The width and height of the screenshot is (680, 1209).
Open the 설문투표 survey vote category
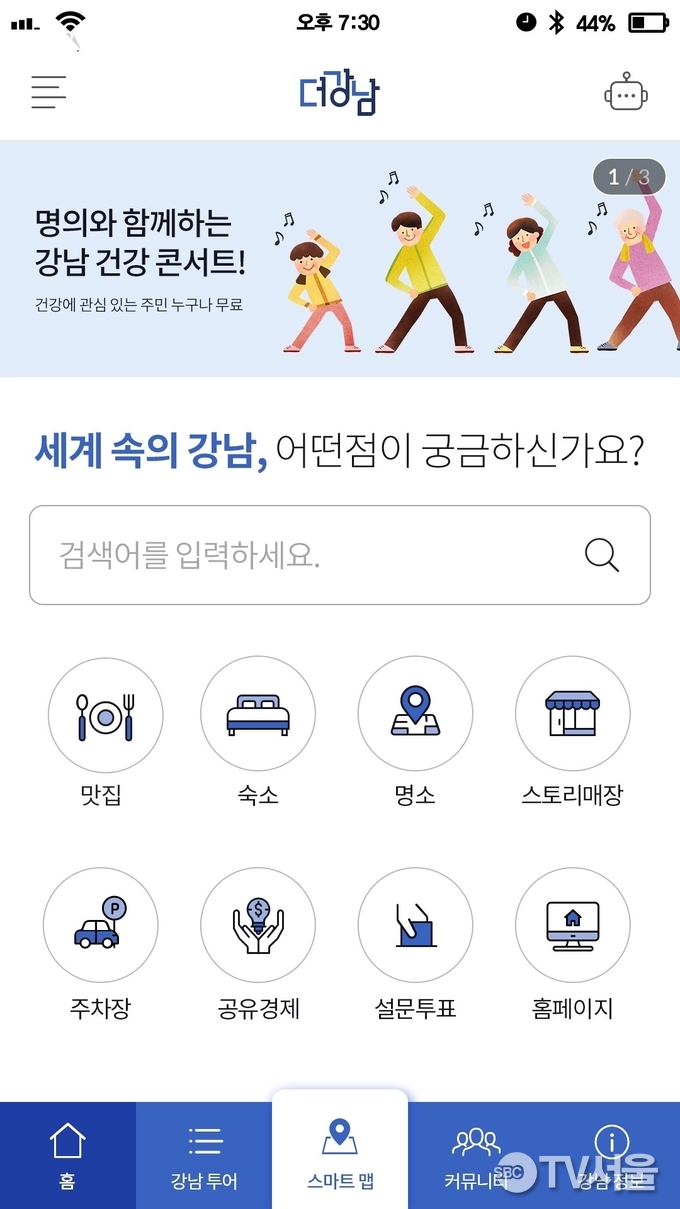415,925
